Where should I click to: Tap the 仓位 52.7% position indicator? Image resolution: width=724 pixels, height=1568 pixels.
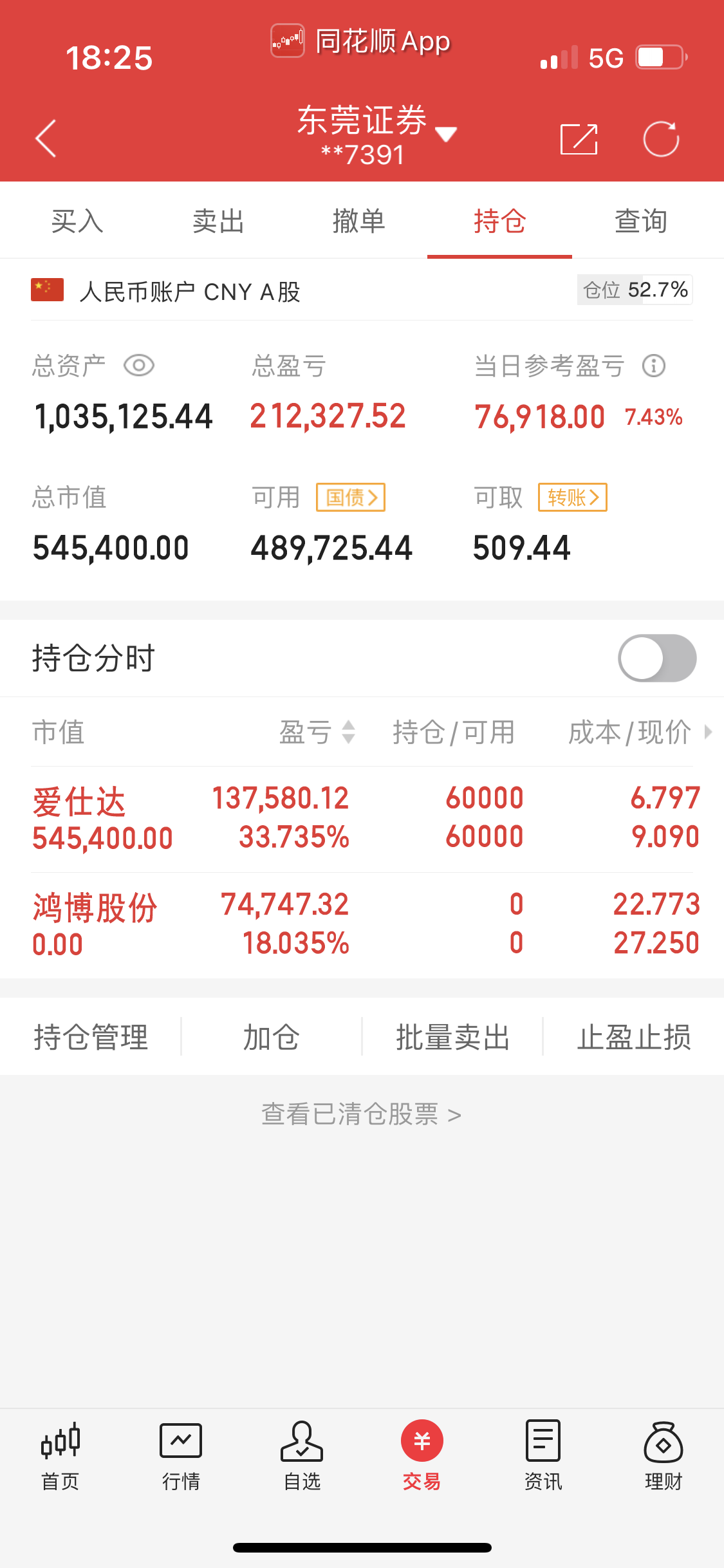(634, 290)
